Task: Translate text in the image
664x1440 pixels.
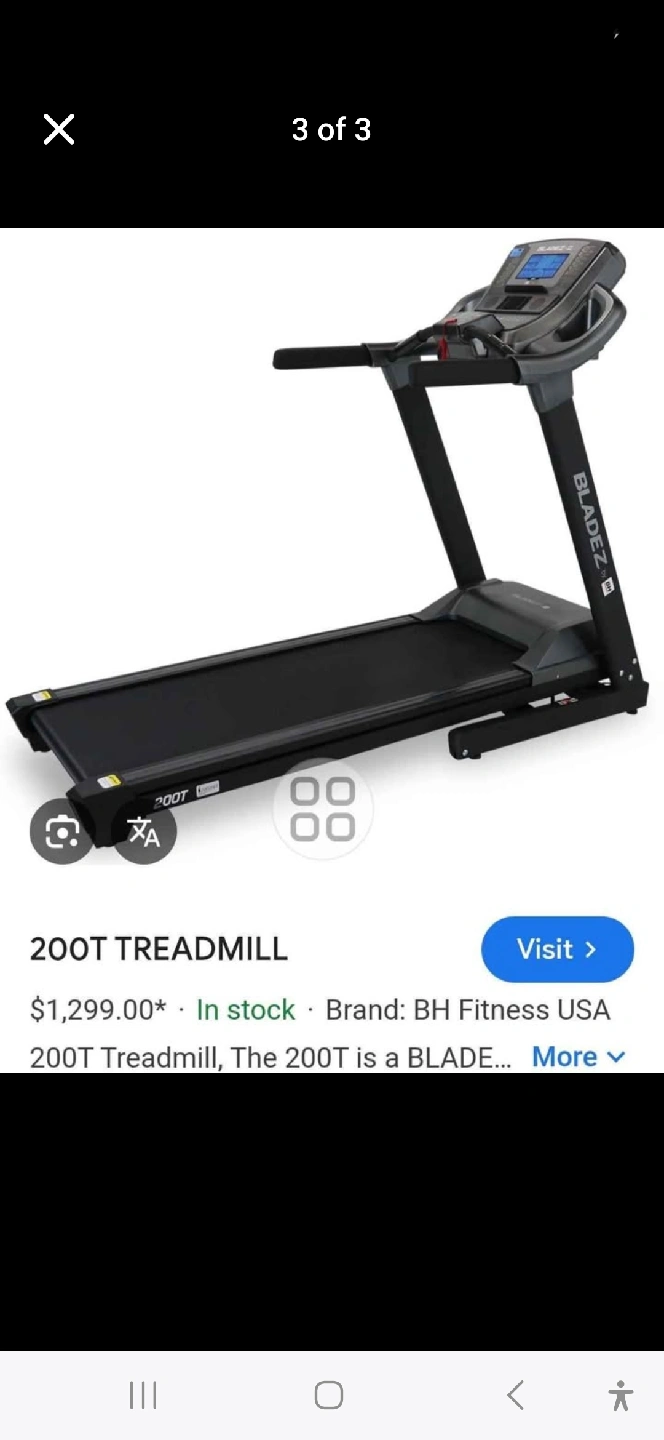Action: [144, 831]
